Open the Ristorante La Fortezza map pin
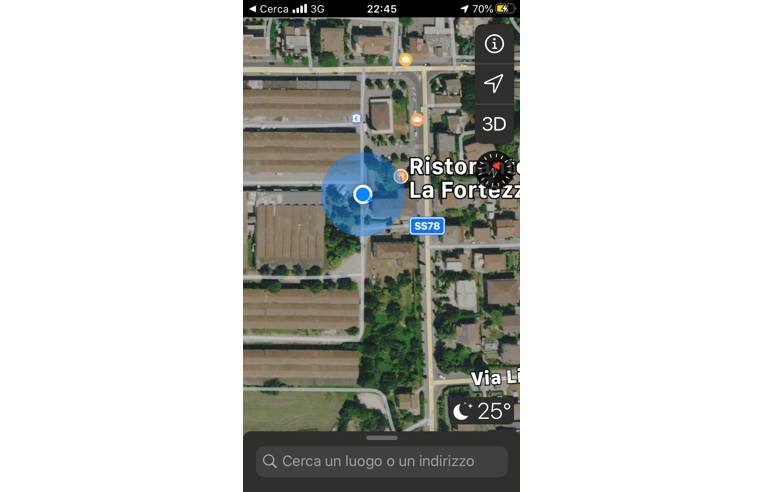 (x=400, y=176)
